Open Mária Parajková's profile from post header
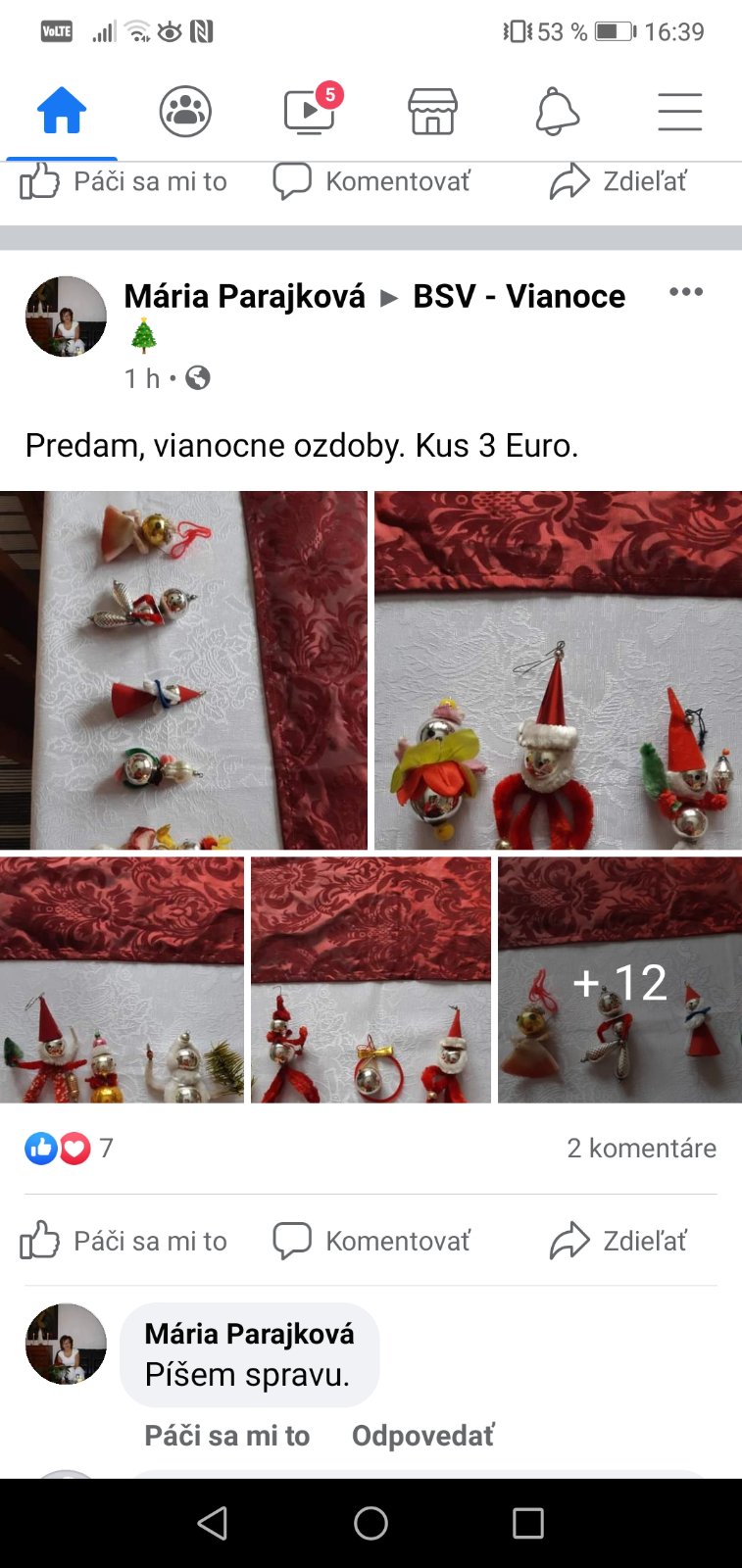Image resolution: width=742 pixels, height=1568 pixels. pyautogui.click(x=244, y=296)
